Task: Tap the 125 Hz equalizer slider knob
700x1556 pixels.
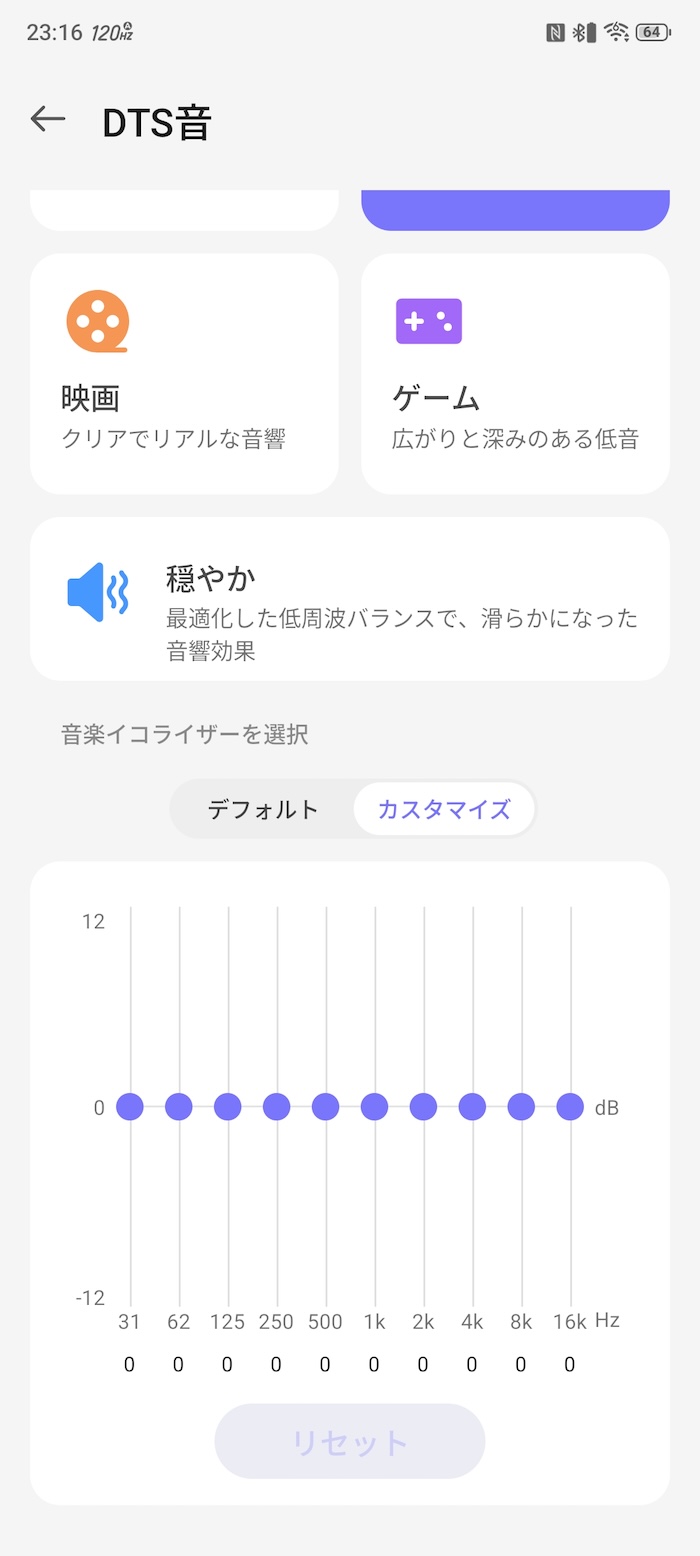Action: [228, 1107]
